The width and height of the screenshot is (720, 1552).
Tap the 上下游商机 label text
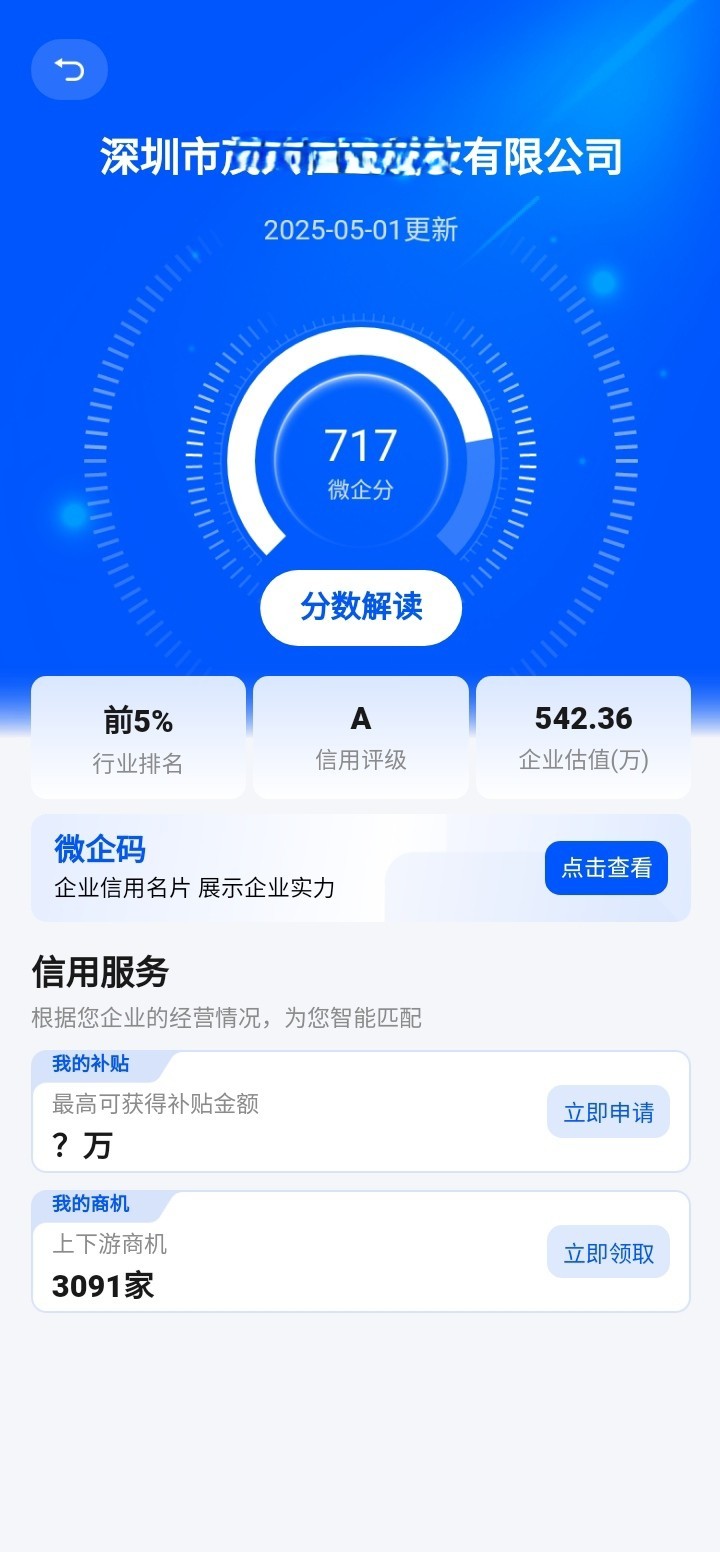click(109, 1245)
